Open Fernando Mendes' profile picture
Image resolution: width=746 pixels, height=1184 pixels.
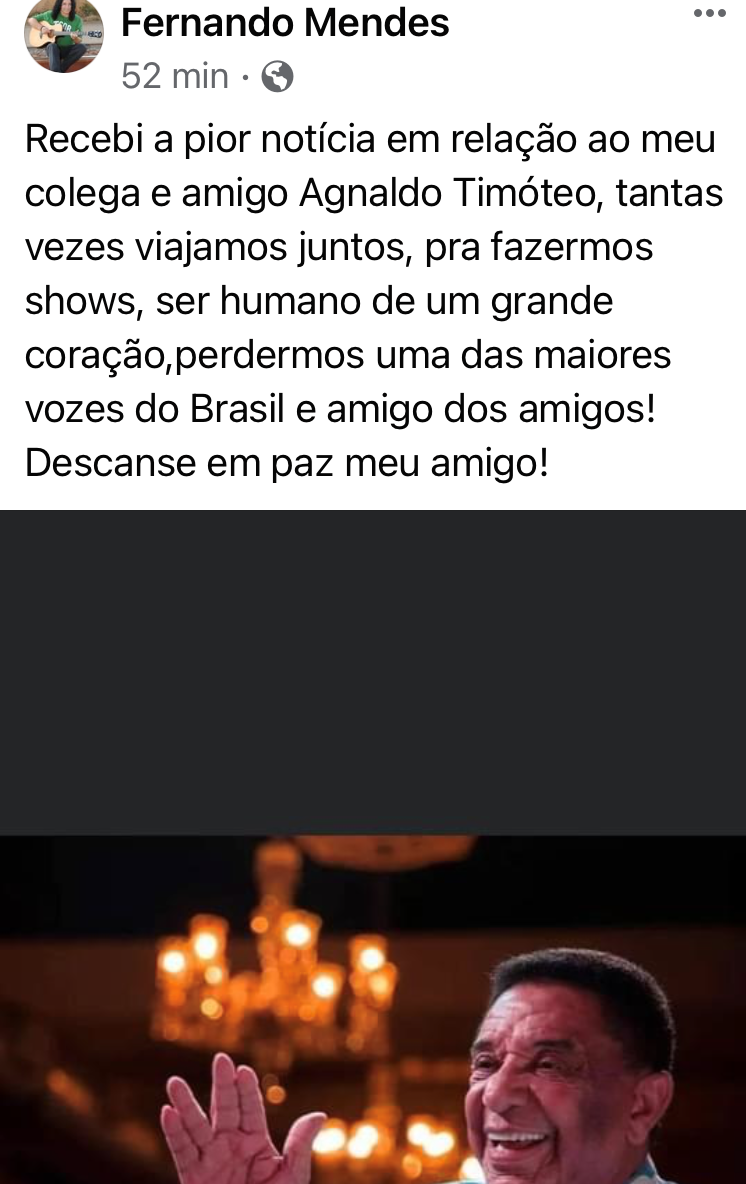[62, 35]
